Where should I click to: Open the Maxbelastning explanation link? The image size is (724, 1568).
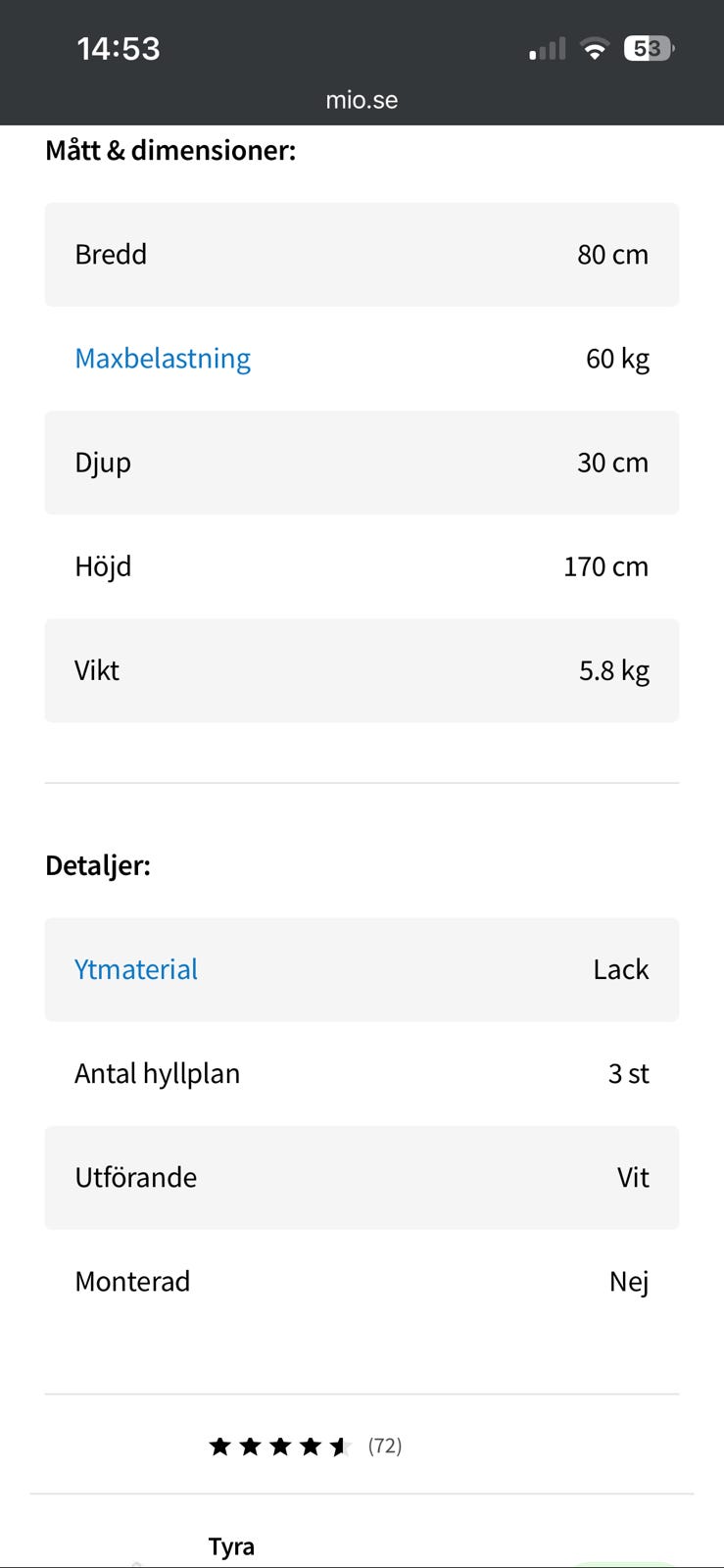[x=163, y=359]
